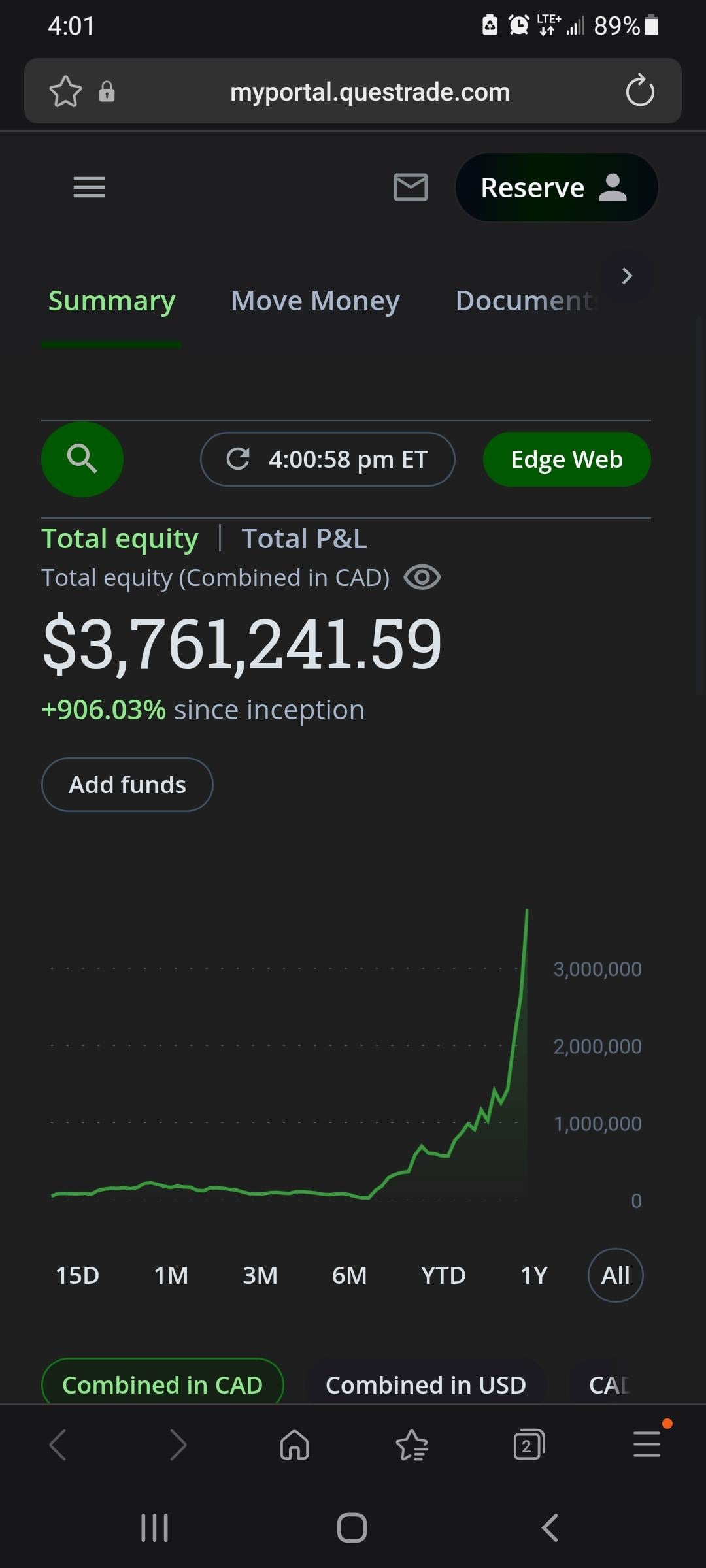Open the Reserve account profile button
The width and height of the screenshot is (706, 1568).
pos(556,188)
